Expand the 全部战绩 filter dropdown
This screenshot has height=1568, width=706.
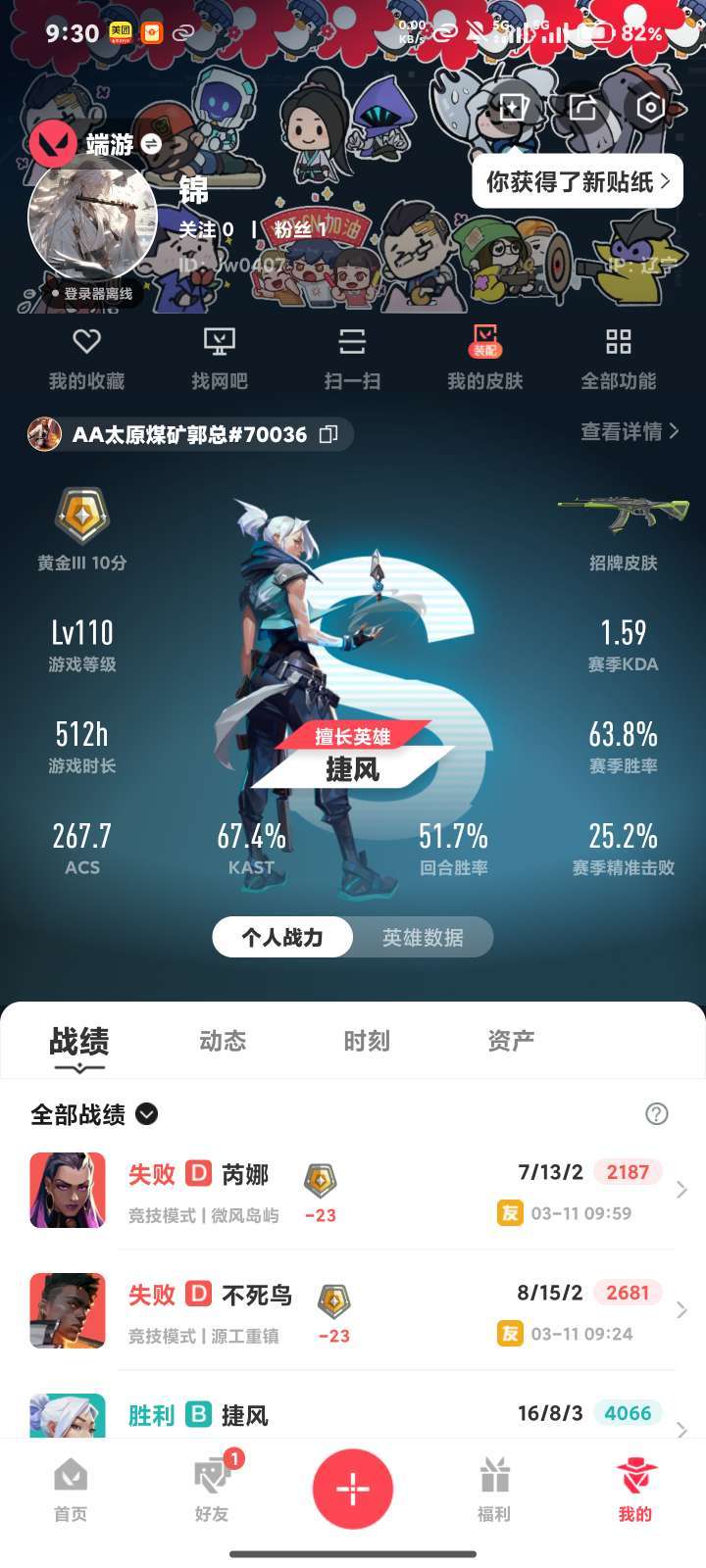(x=146, y=1114)
